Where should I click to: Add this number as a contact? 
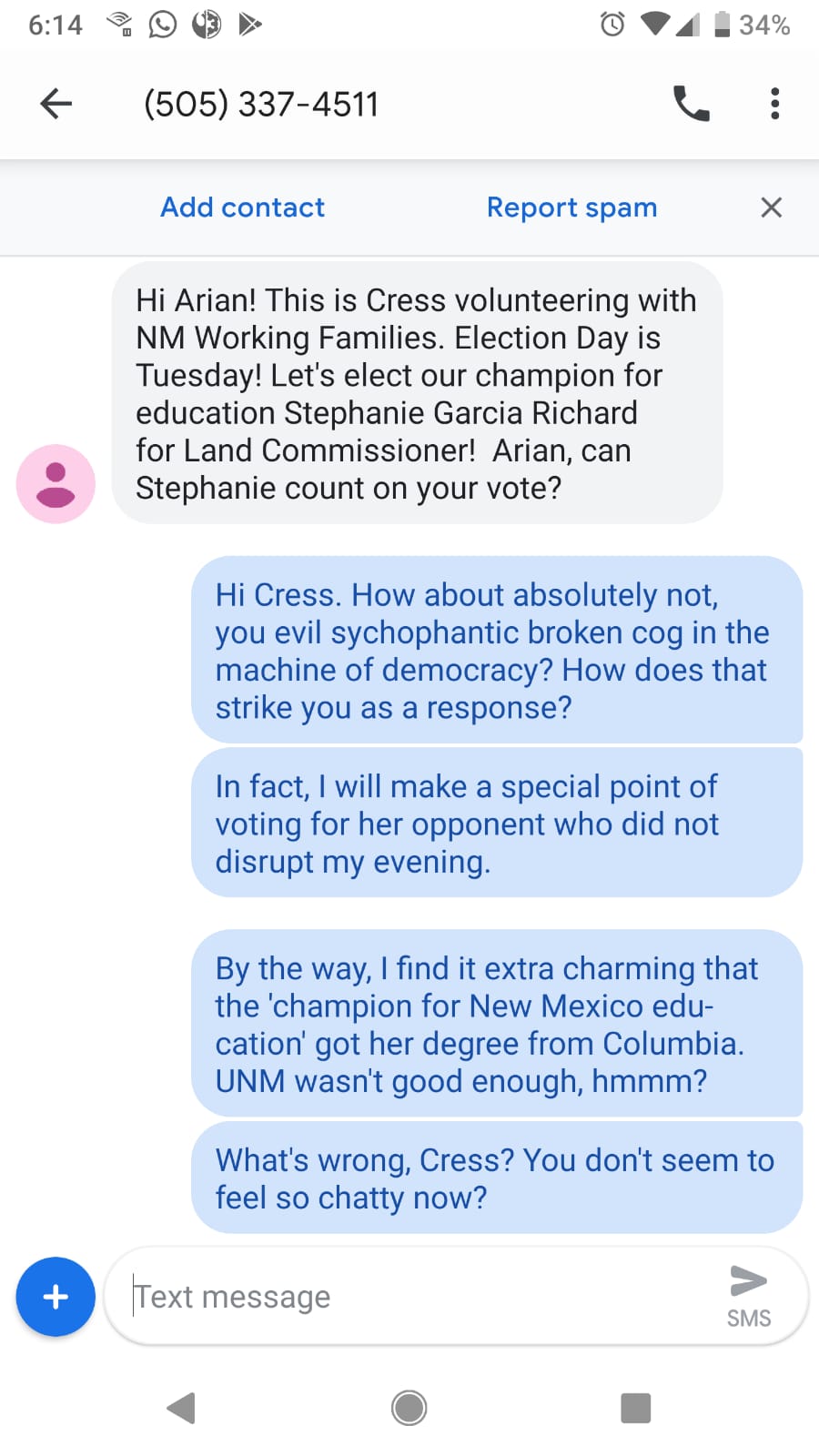(x=242, y=207)
